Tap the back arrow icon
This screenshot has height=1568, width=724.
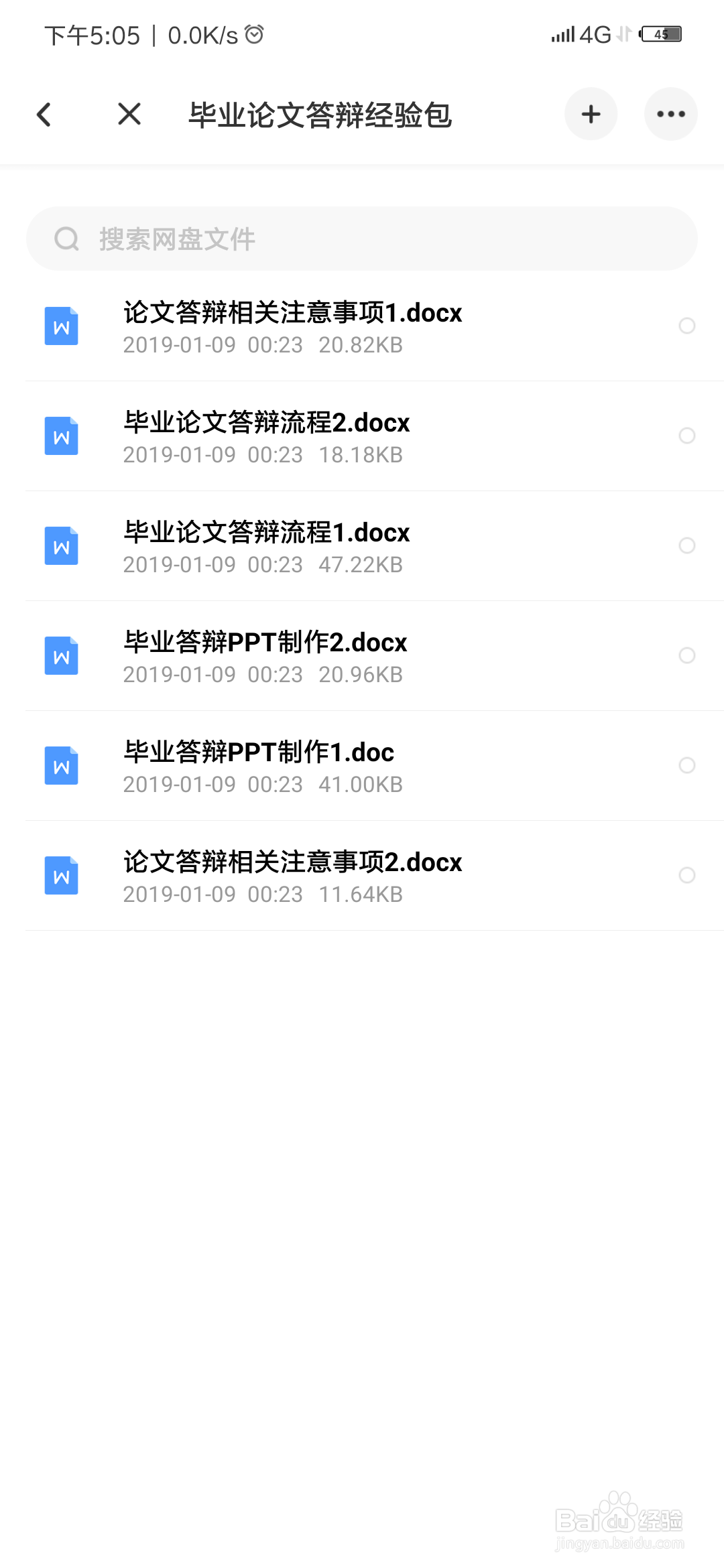44,114
